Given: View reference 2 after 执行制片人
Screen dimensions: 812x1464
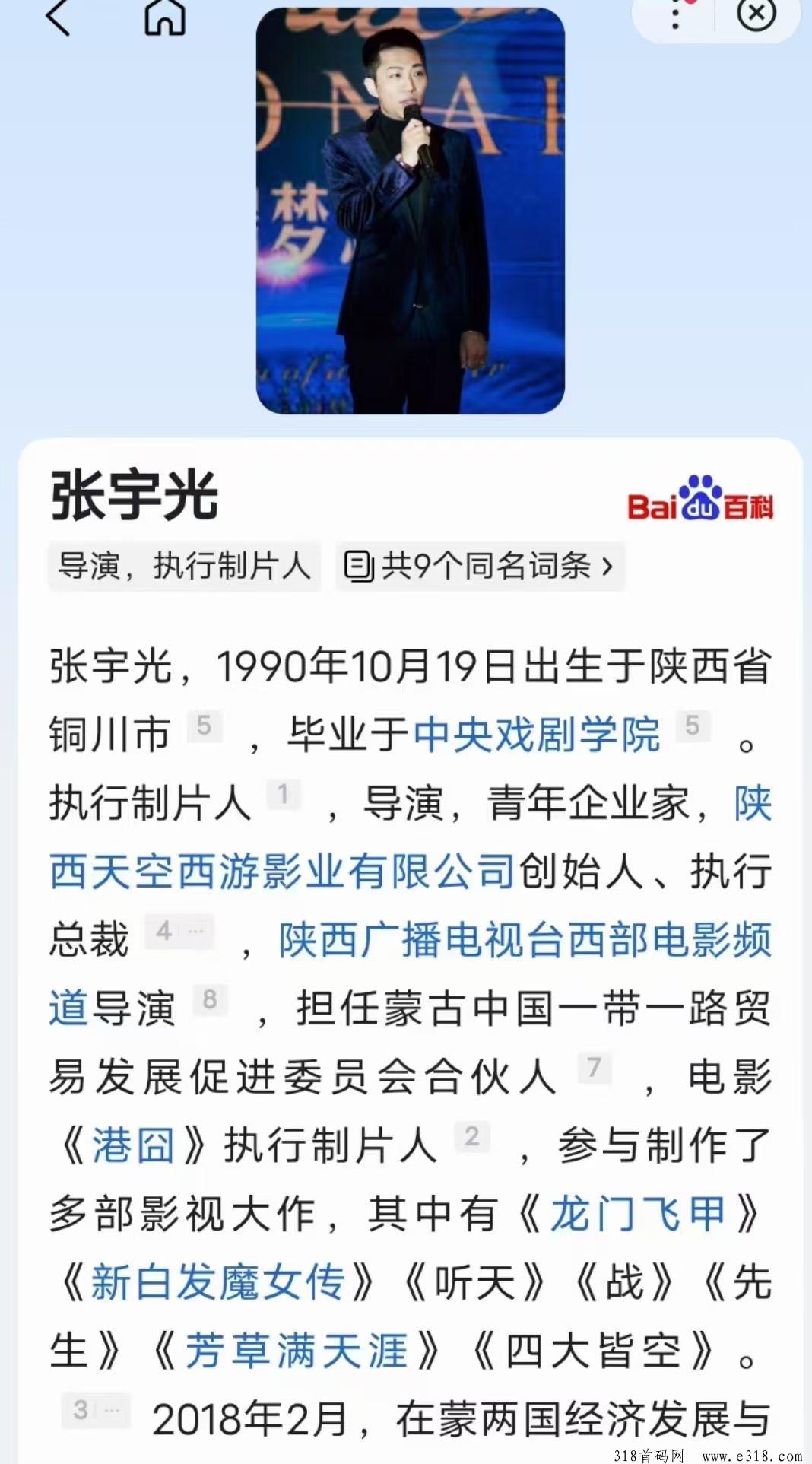Looking at the screenshot, I should click(471, 1136).
